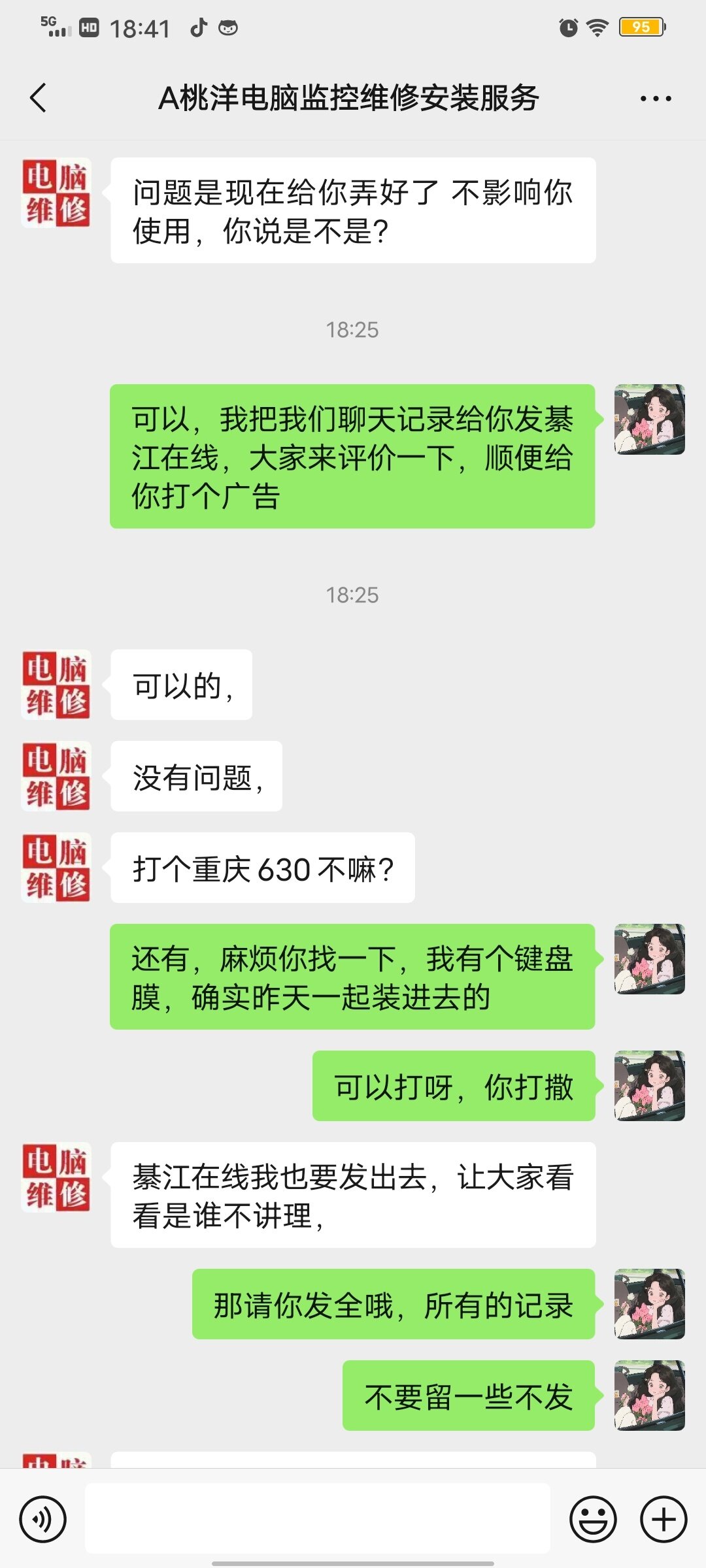Screen dimensions: 706x1568
Task: Open contact avatar beside "打个重庆630不嘛?"
Action: [x=56, y=868]
